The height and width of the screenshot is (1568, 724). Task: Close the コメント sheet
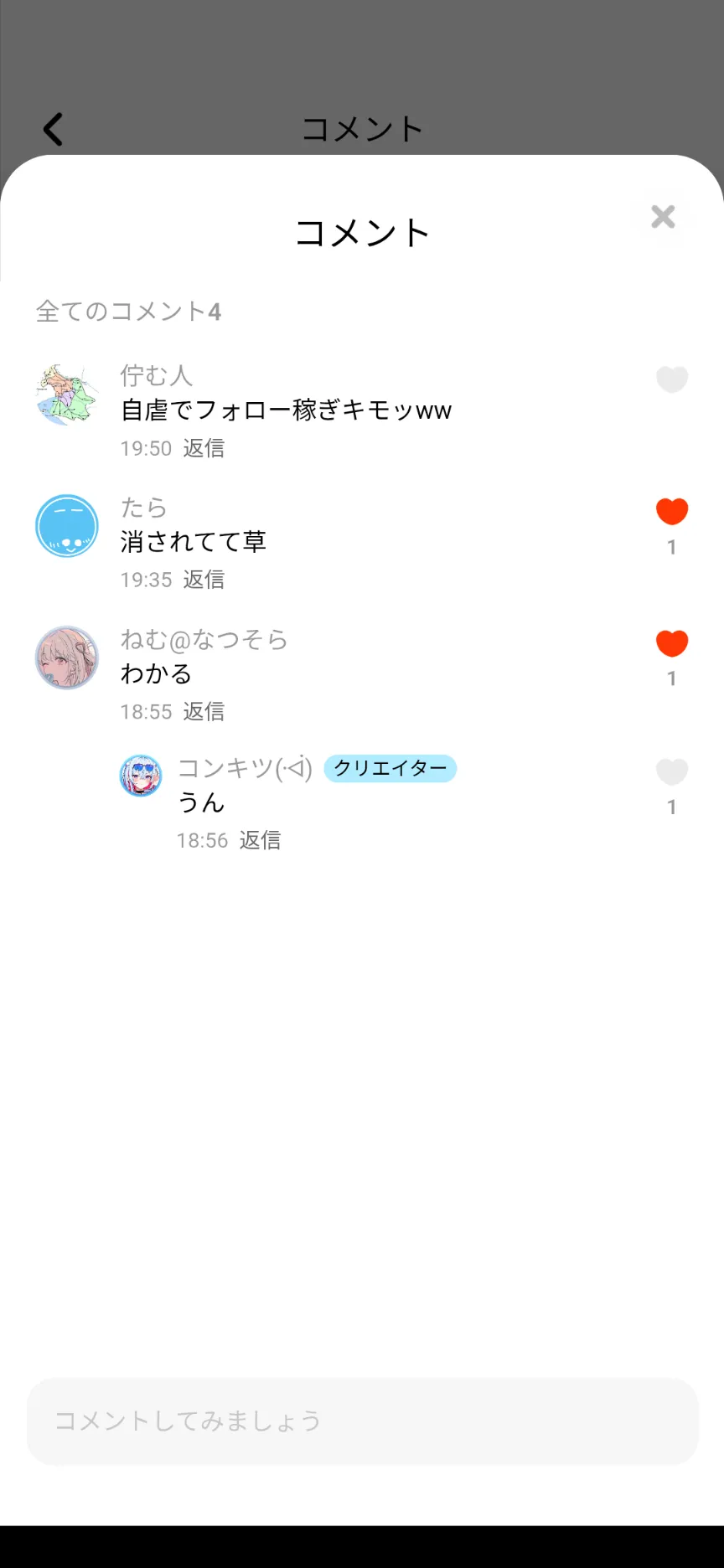tap(663, 217)
